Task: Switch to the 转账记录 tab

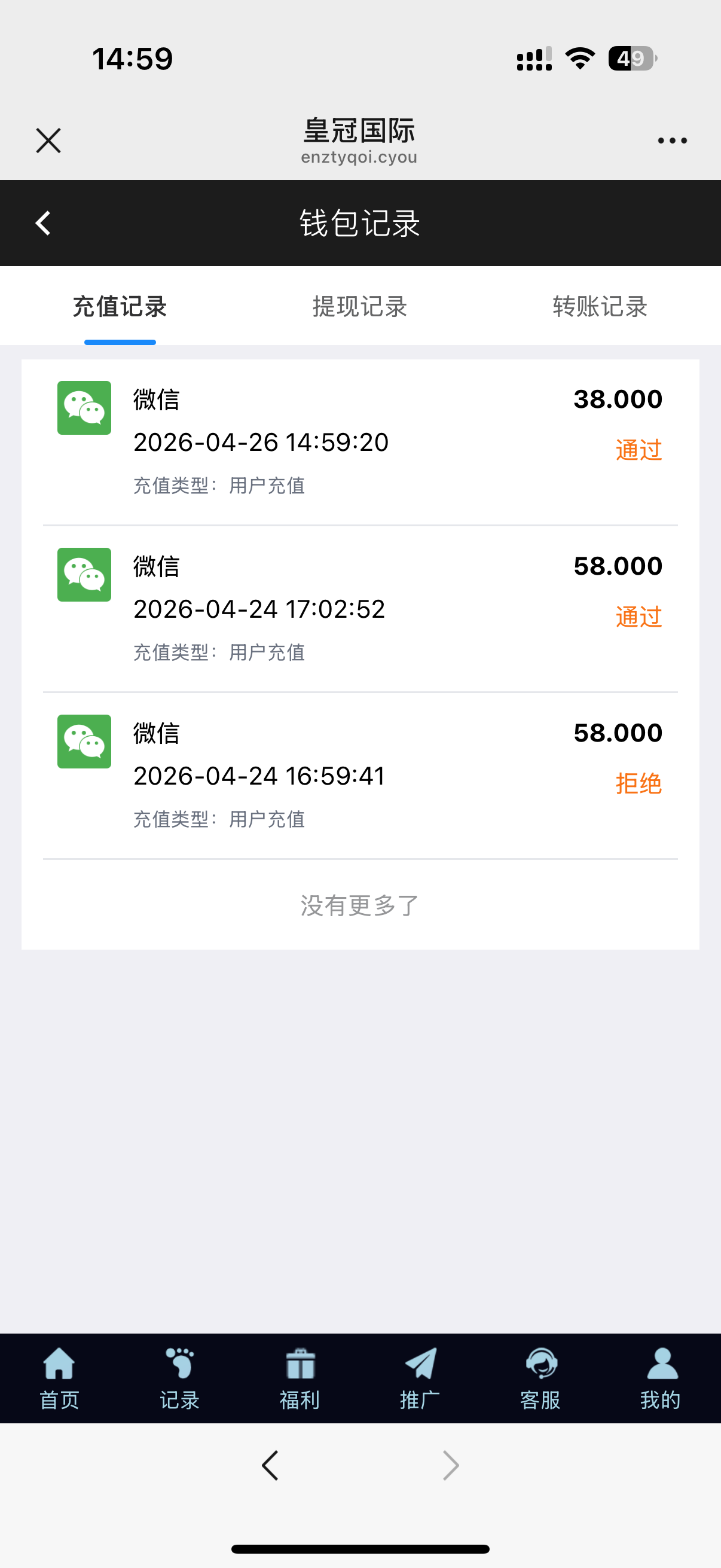Action: pos(599,306)
